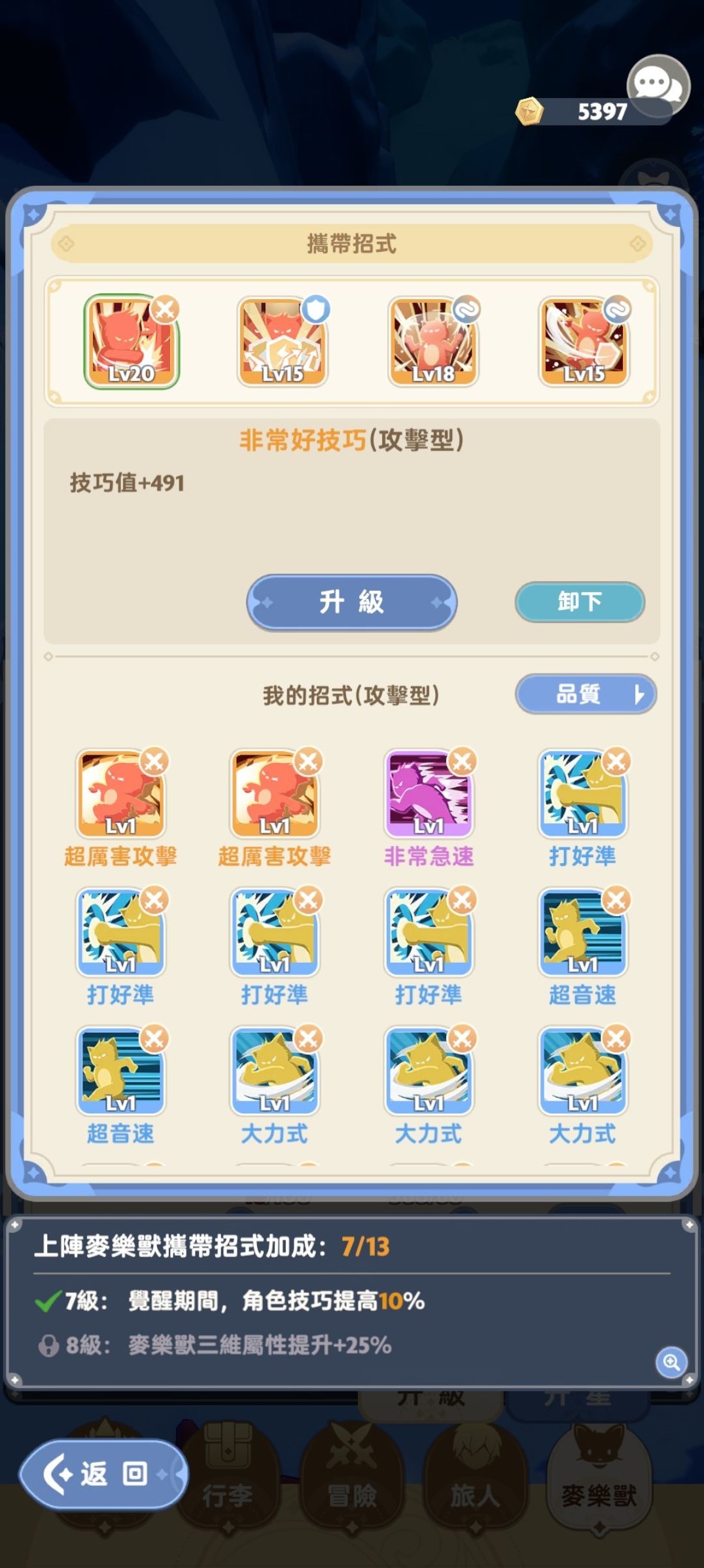Select the equipped shield-type Lv15 skill
This screenshot has width=704, height=1568.
283,342
